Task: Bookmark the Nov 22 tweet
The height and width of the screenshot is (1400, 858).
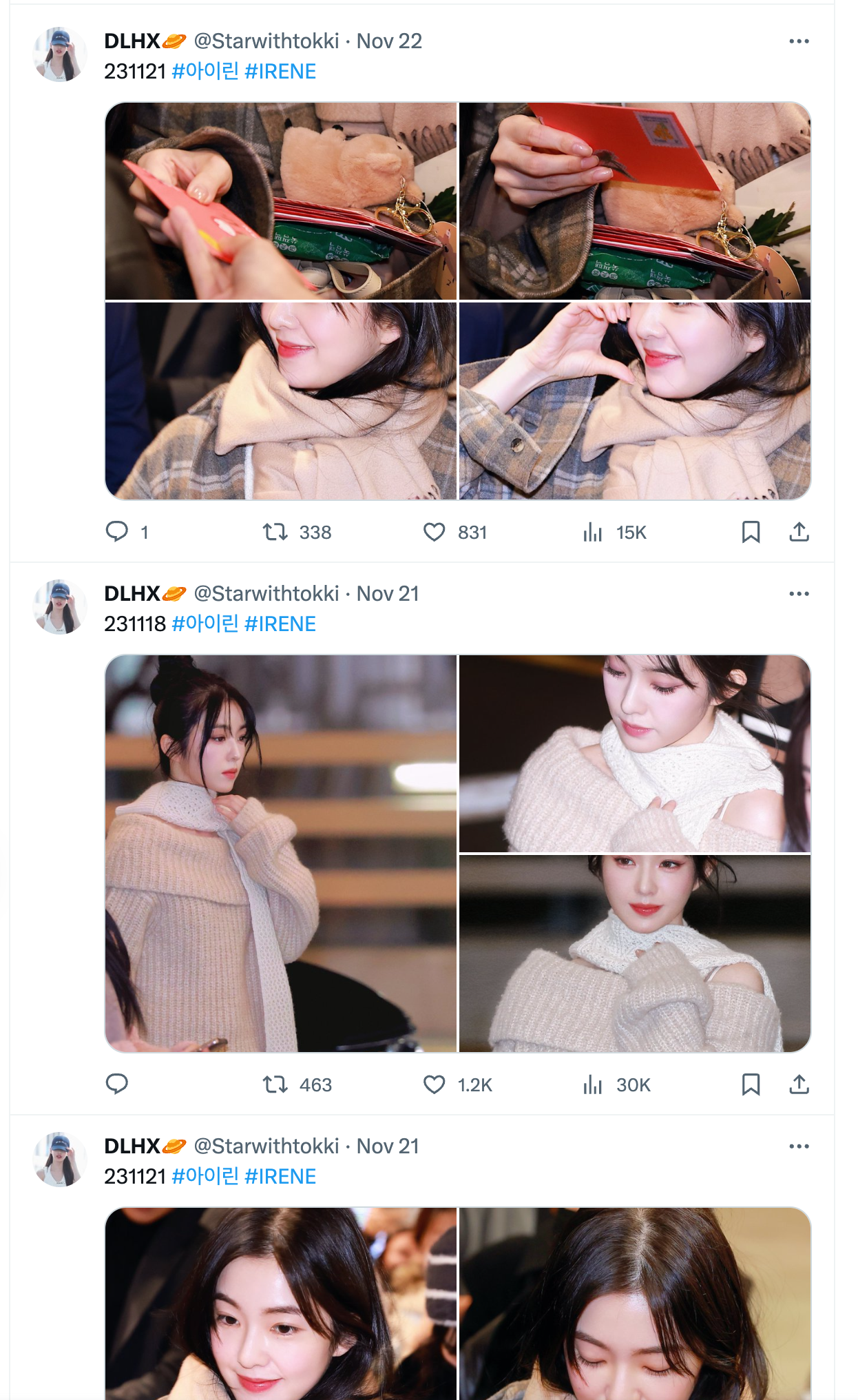Action: click(x=751, y=532)
